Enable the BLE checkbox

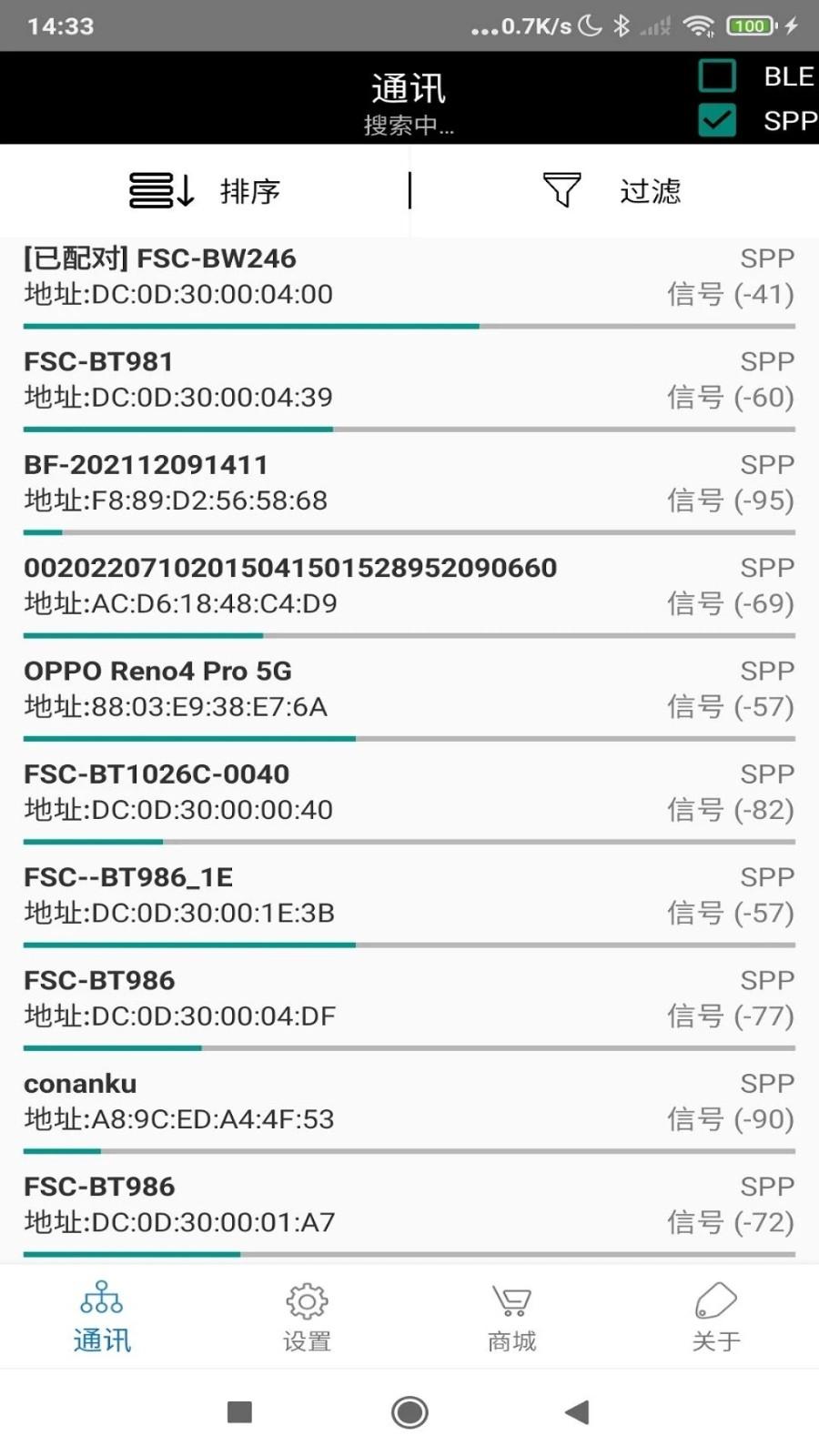pyautogui.click(x=717, y=76)
